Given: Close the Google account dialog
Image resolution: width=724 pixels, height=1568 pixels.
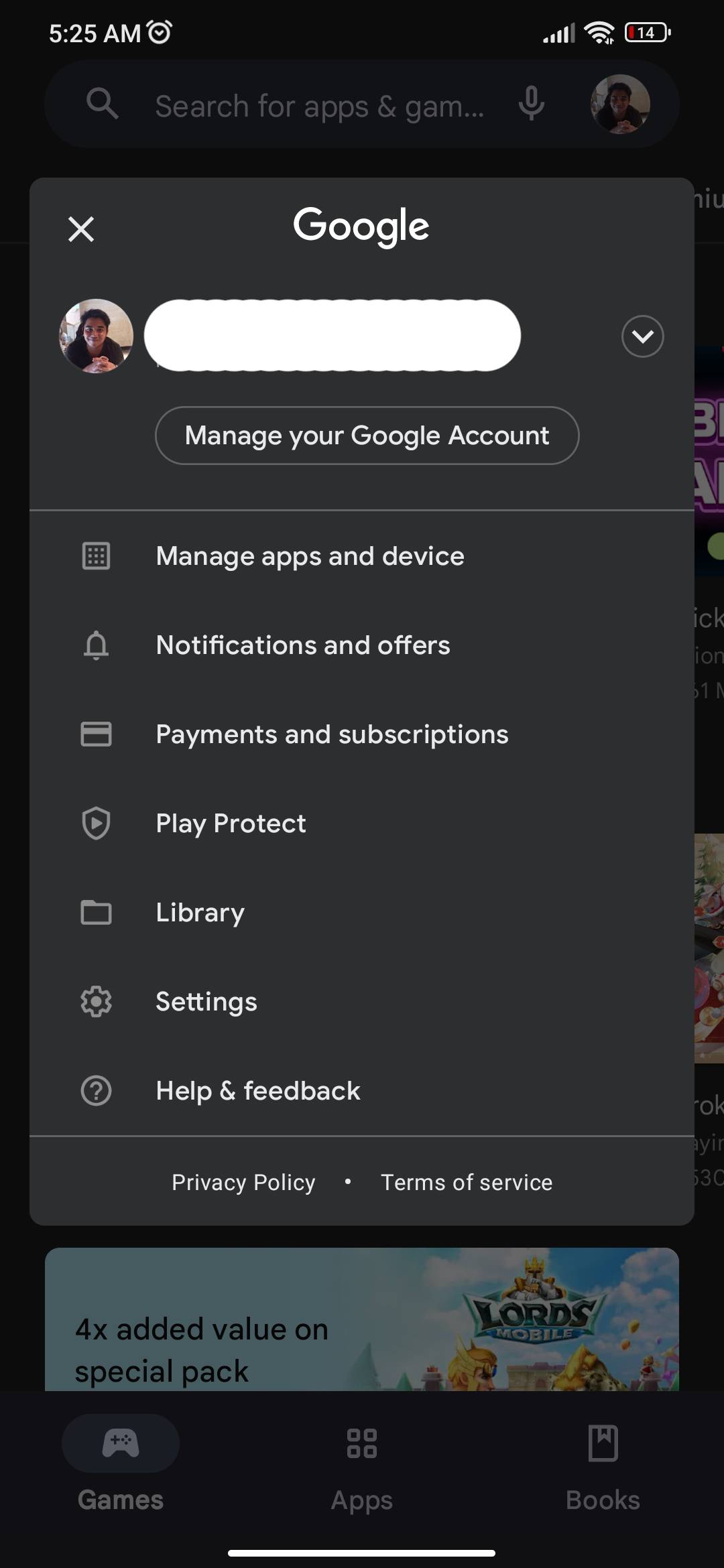Looking at the screenshot, I should pyautogui.click(x=81, y=229).
